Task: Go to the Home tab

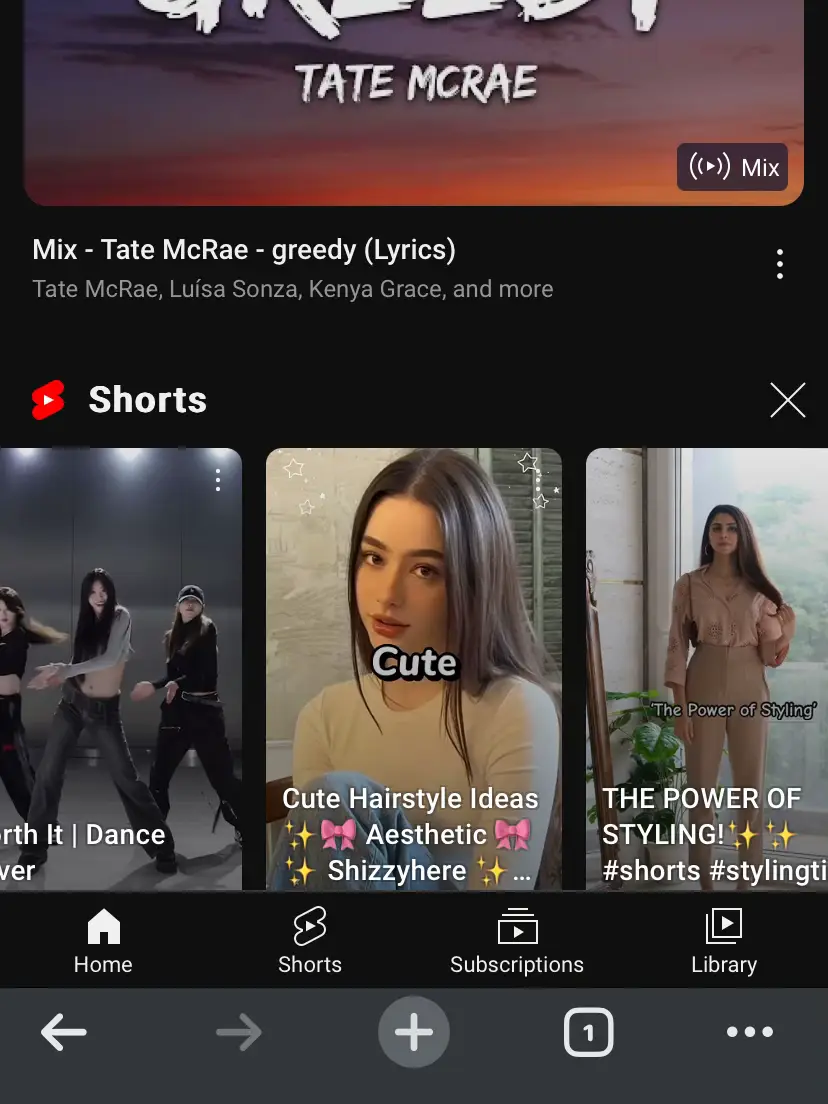Action: pyautogui.click(x=103, y=942)
